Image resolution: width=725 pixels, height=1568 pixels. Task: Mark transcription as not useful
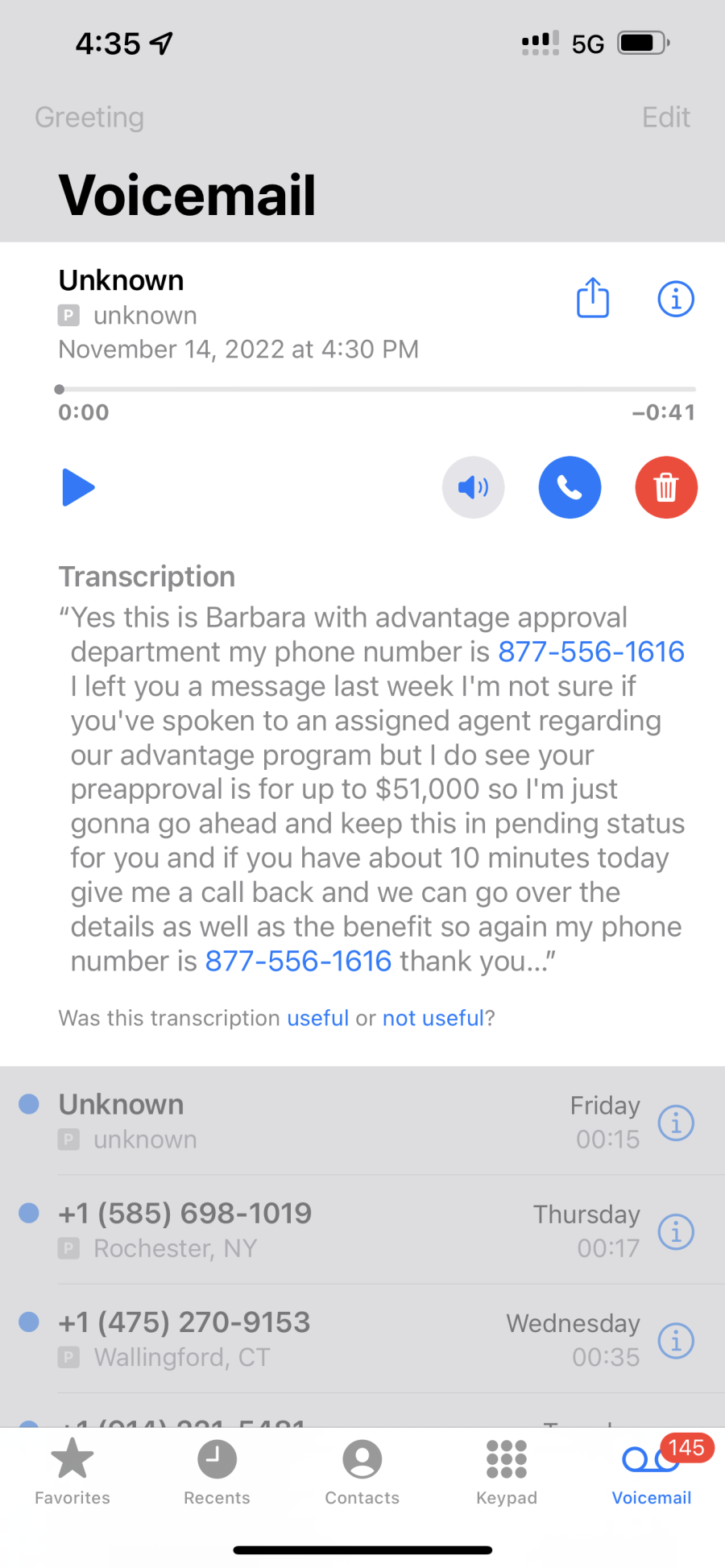click(433, 1018)
